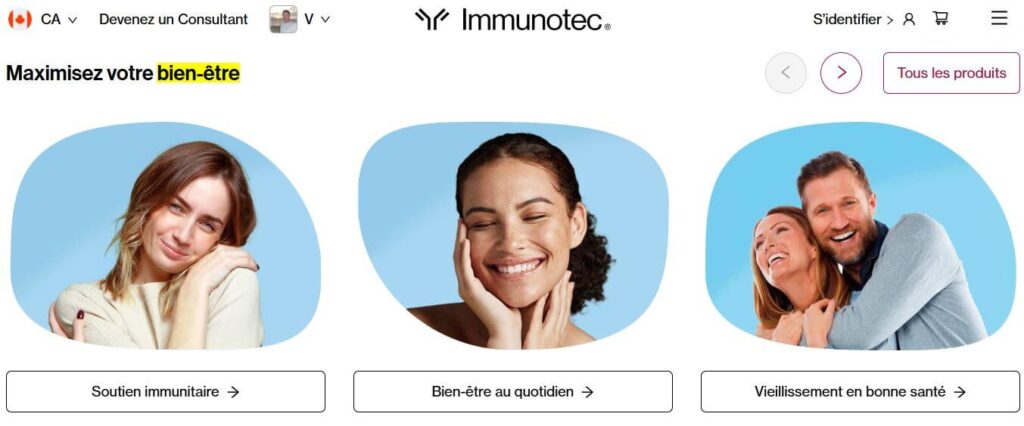Go to the next carousel slide
The width and height of the screenshot is (1024, 426).
point(841,73)
